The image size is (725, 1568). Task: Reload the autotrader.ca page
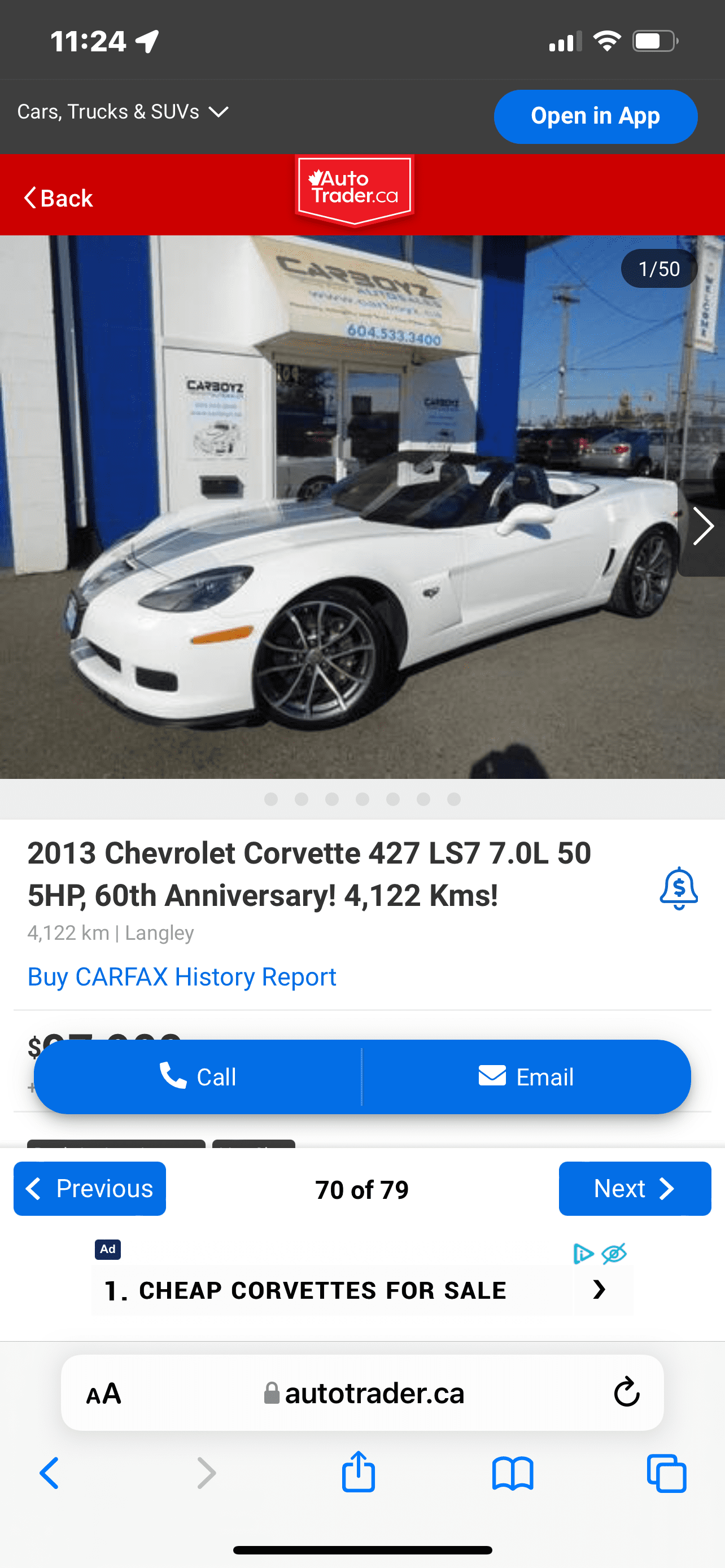pyautogui.click(x=626, y=1392)
